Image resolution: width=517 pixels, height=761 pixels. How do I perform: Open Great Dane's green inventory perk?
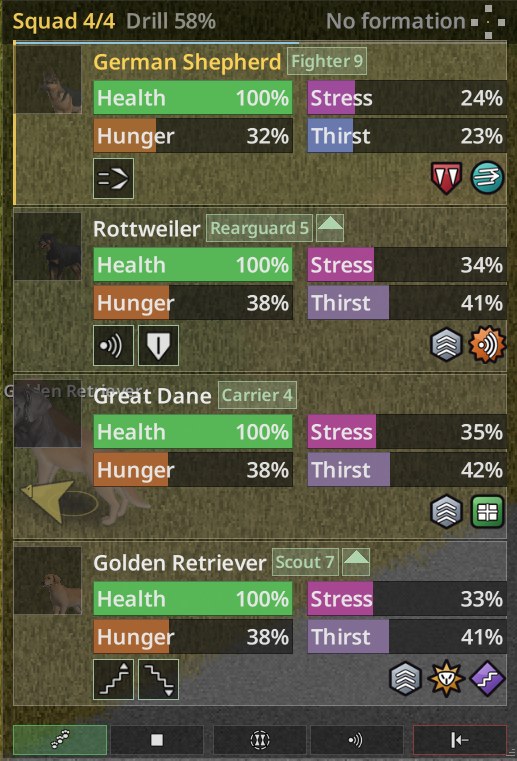(x=487, y=512)
